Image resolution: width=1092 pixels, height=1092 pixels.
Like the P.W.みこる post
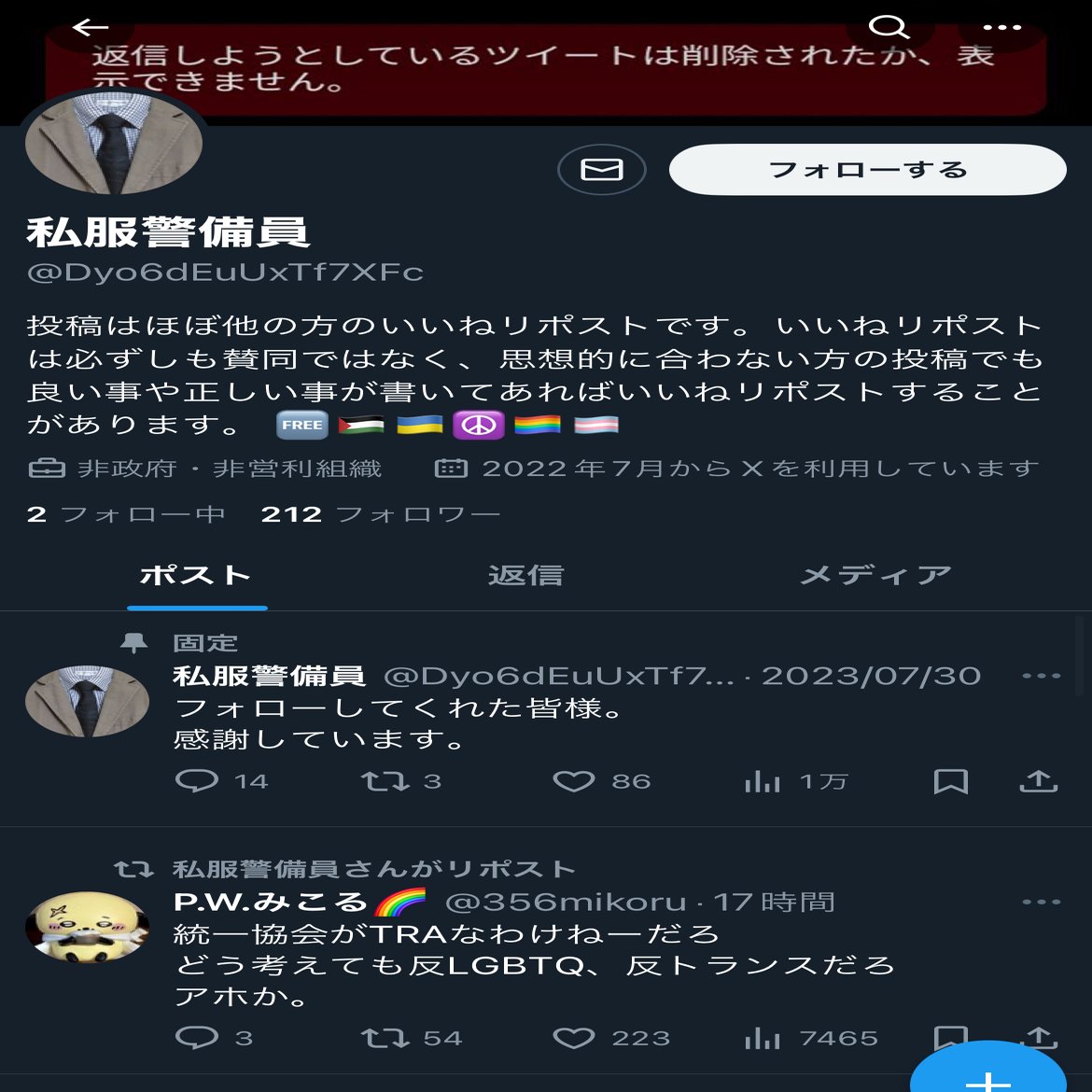click(x=573, y=1038)
